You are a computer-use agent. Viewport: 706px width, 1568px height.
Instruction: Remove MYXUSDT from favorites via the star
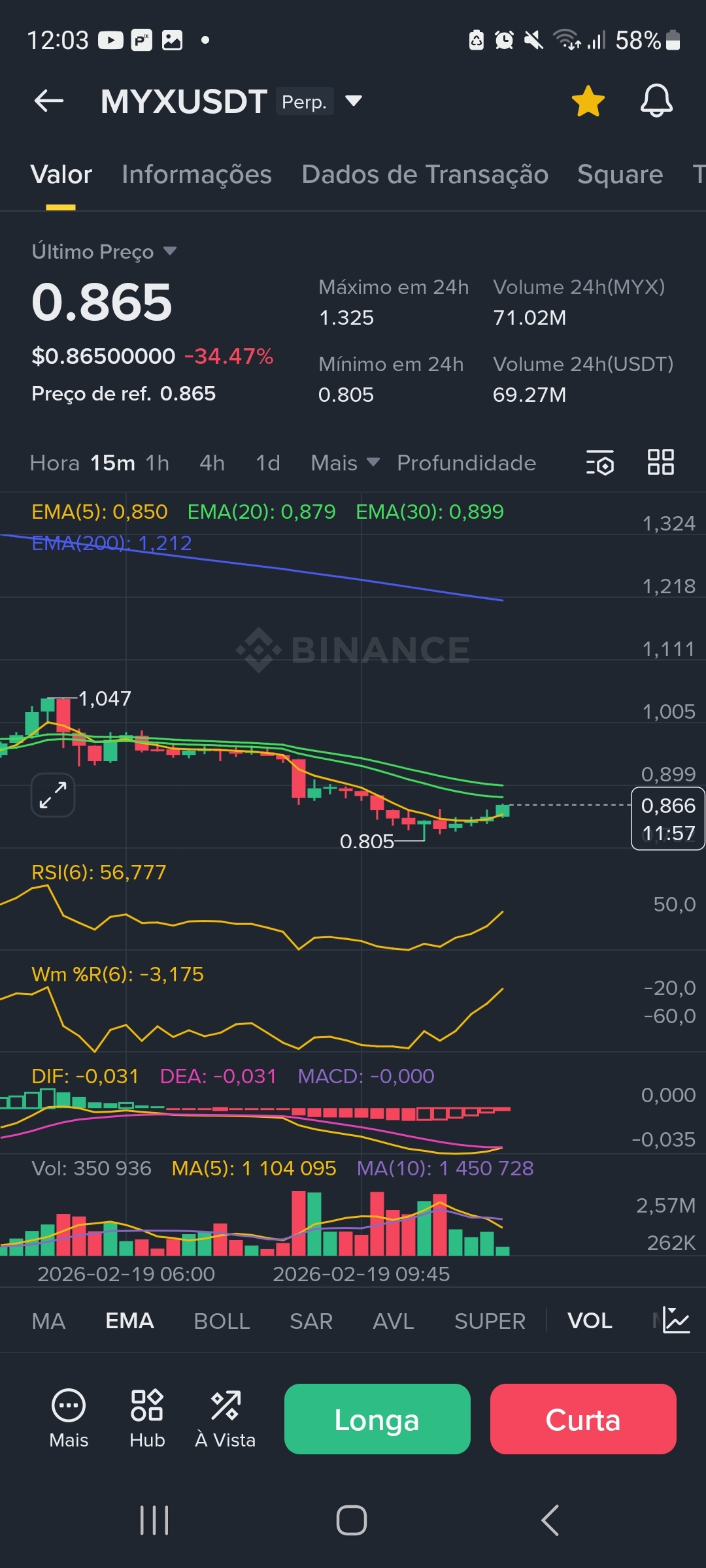coord(588,101)
